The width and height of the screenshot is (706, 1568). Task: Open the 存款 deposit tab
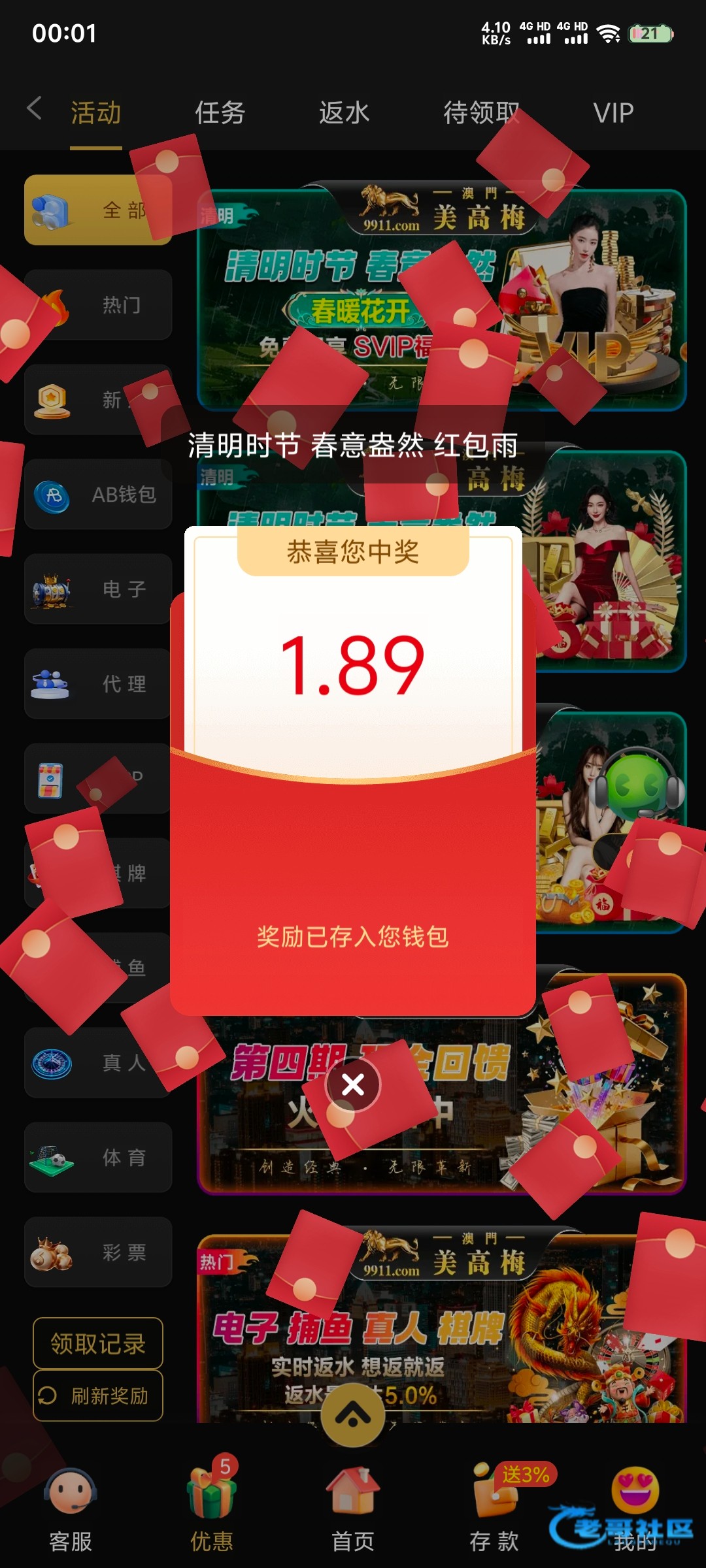click(x=494, y=1509)
